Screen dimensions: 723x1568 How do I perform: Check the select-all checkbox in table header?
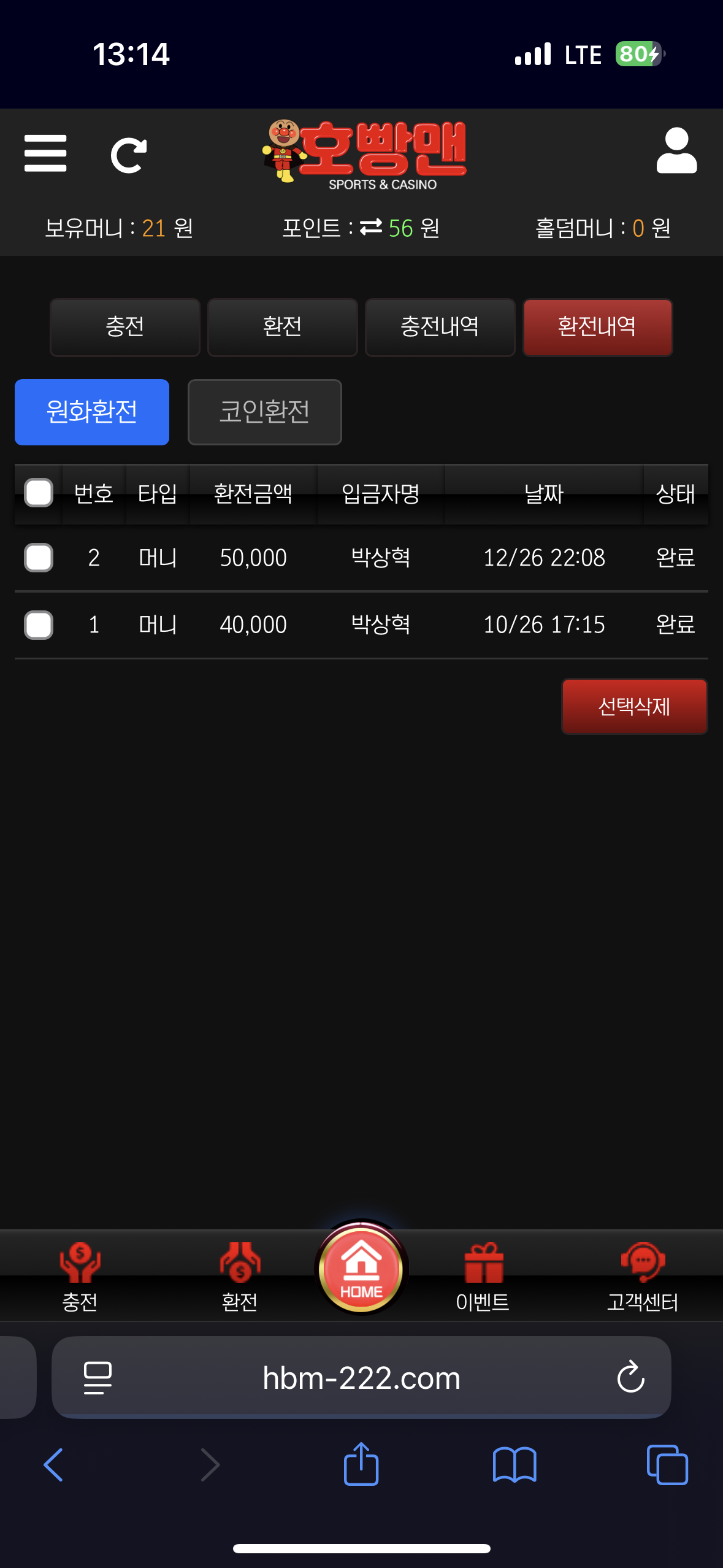(x=37, y=493)
